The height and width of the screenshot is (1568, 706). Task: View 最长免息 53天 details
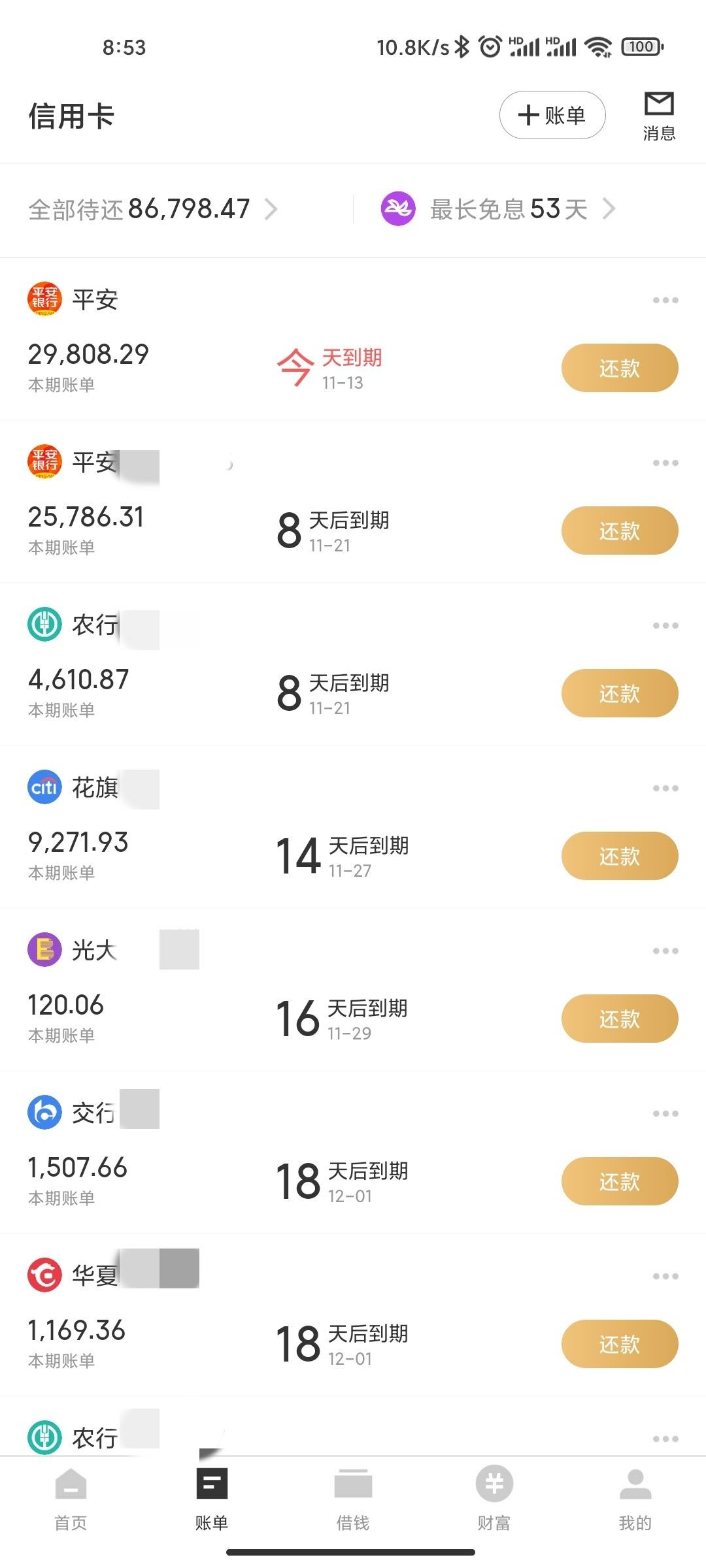pos(498,209)
